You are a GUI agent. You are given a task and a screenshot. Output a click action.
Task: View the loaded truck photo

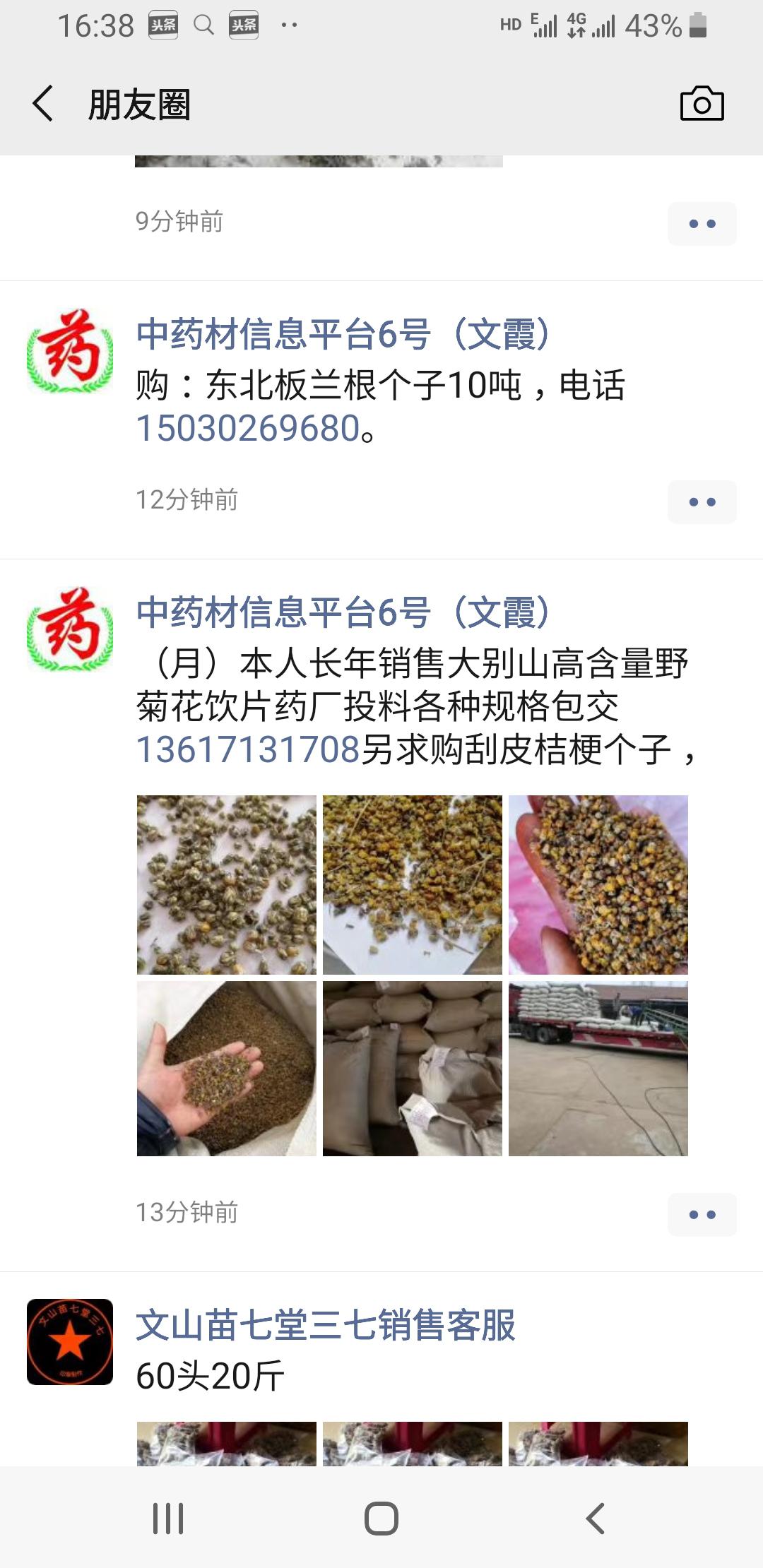click(x=598, y=1069)
